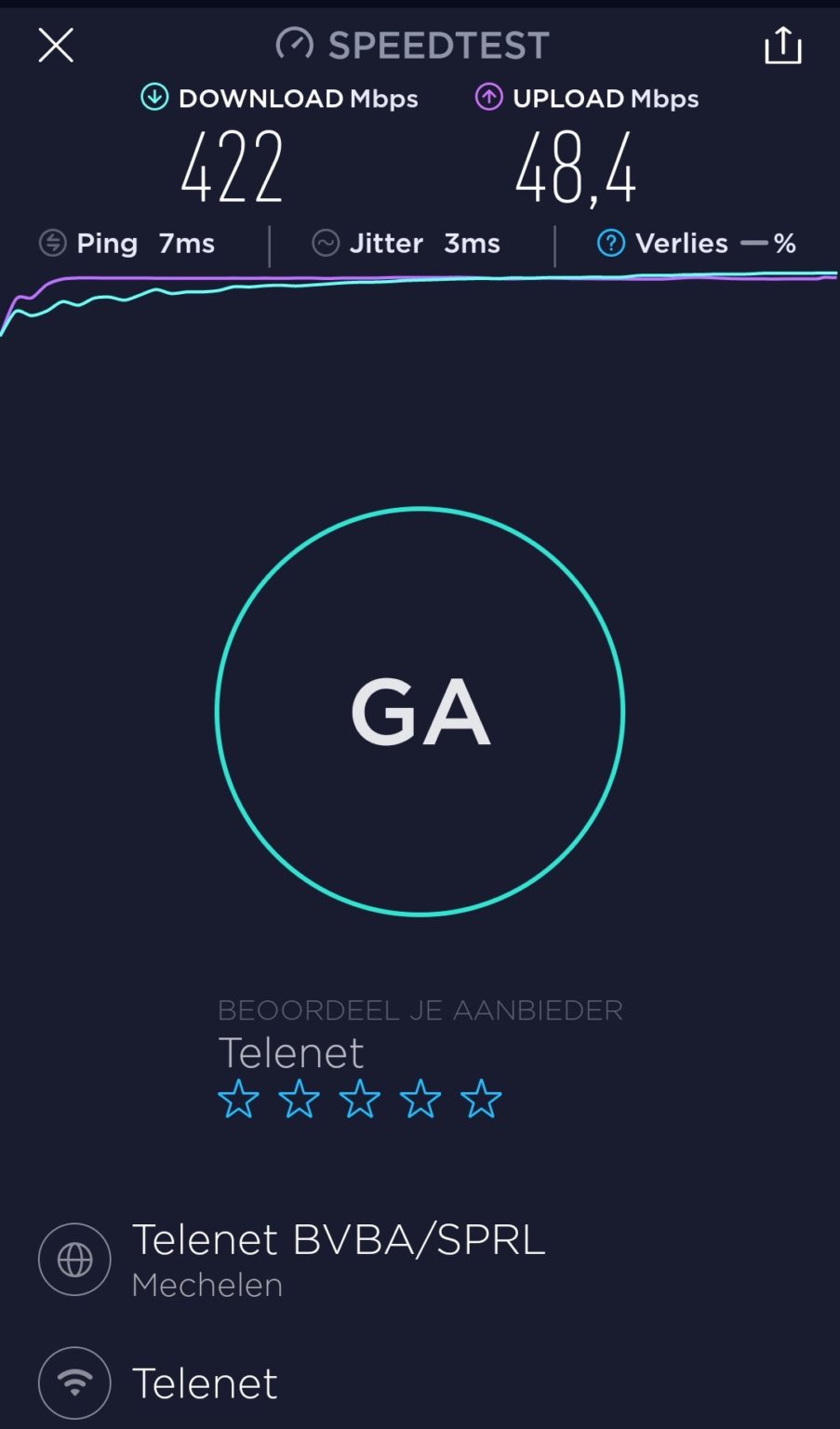Tap the 422 download result value
The width and height of the screenshot is (840, 1429).
click(232, 167)
